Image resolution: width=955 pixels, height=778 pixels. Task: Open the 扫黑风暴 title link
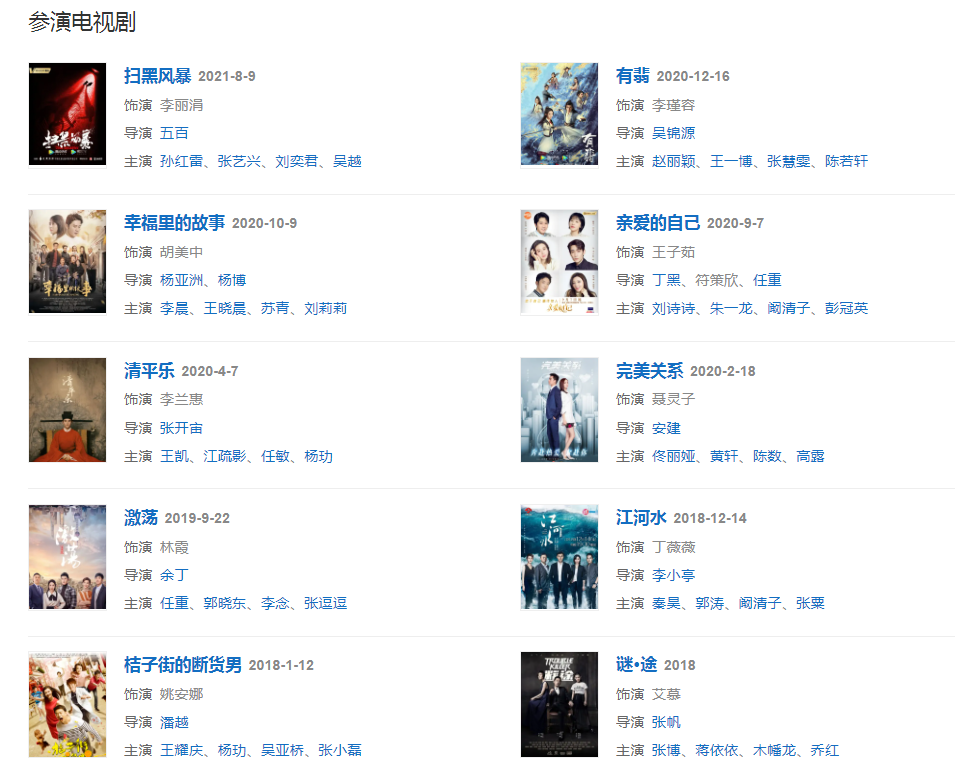[157, 76]
